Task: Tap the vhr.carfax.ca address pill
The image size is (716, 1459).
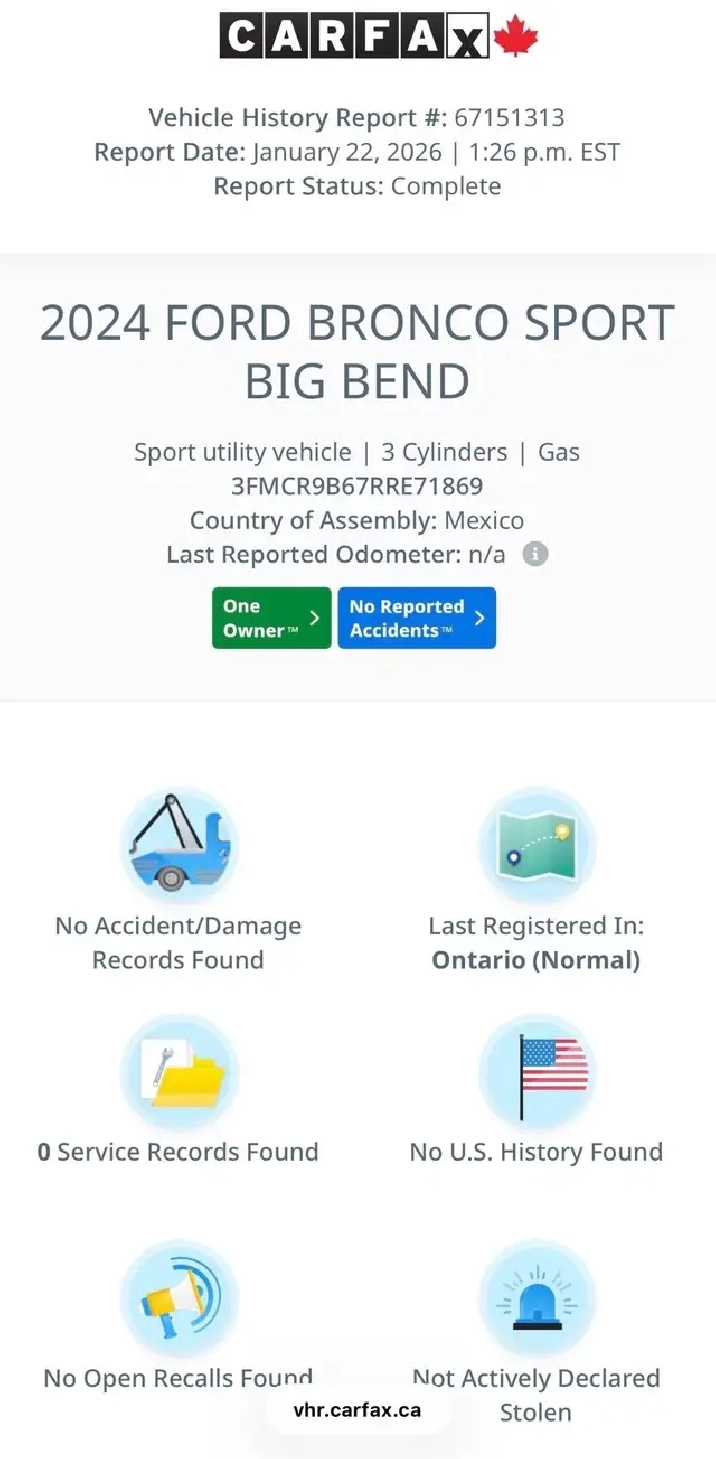Action: (357, 1410)
